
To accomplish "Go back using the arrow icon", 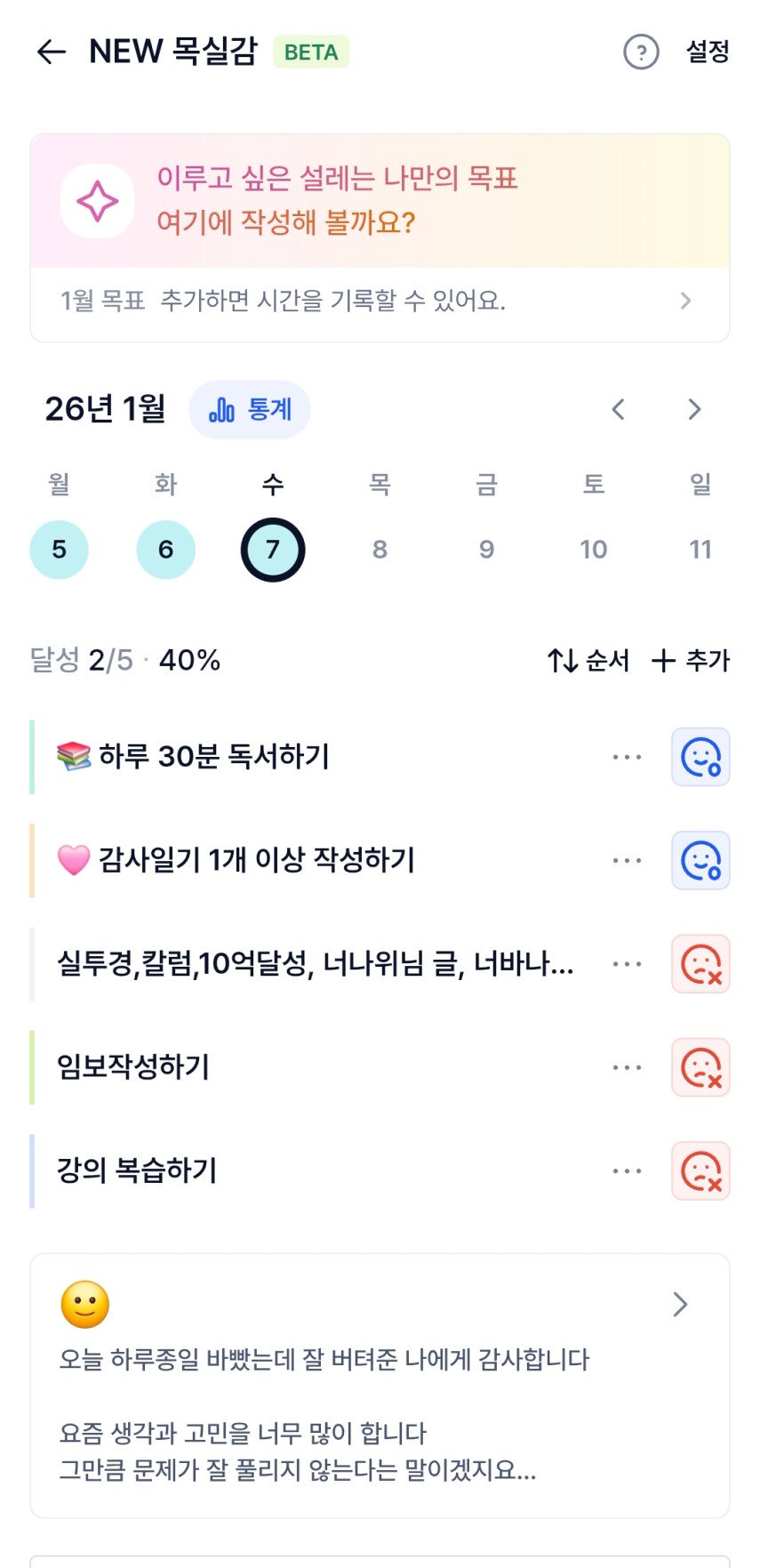I will coord(52,52).
